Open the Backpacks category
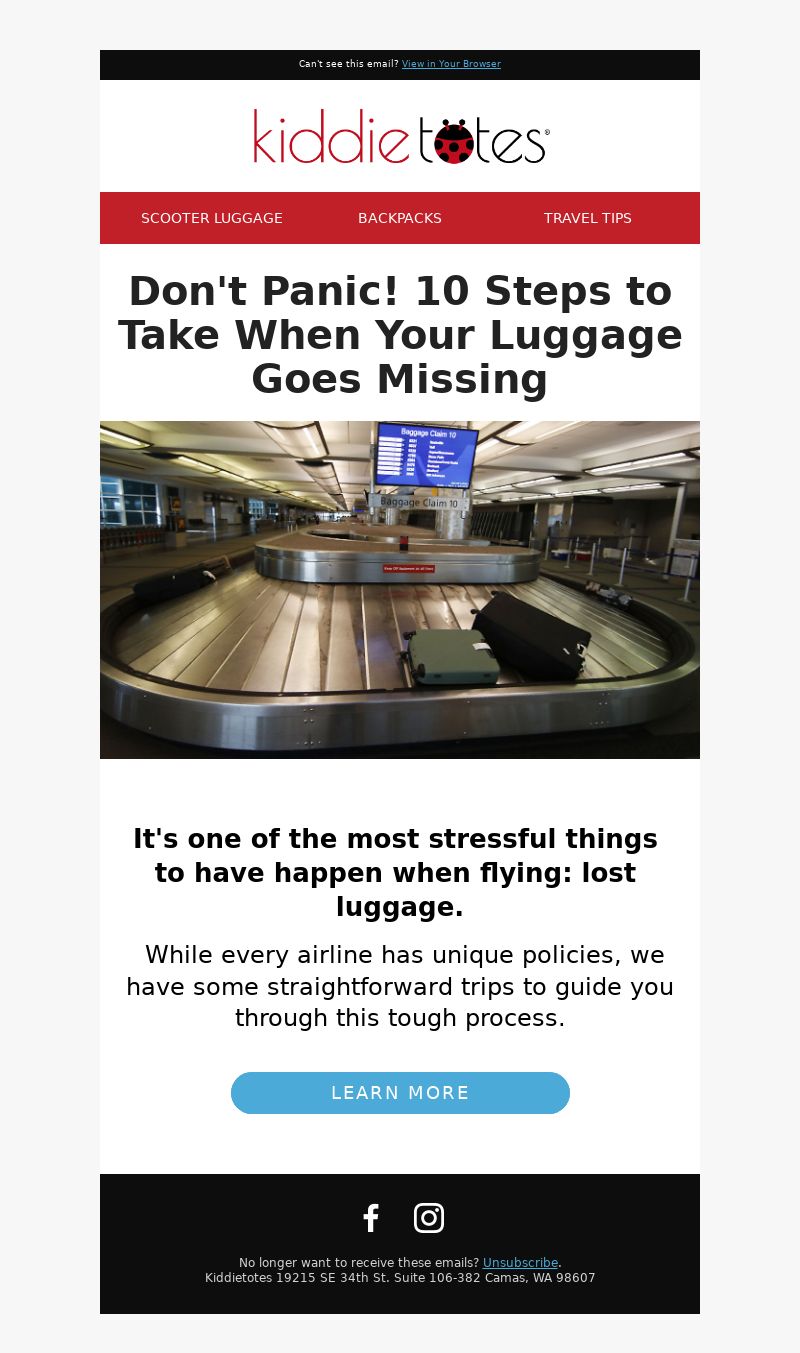 400,218
